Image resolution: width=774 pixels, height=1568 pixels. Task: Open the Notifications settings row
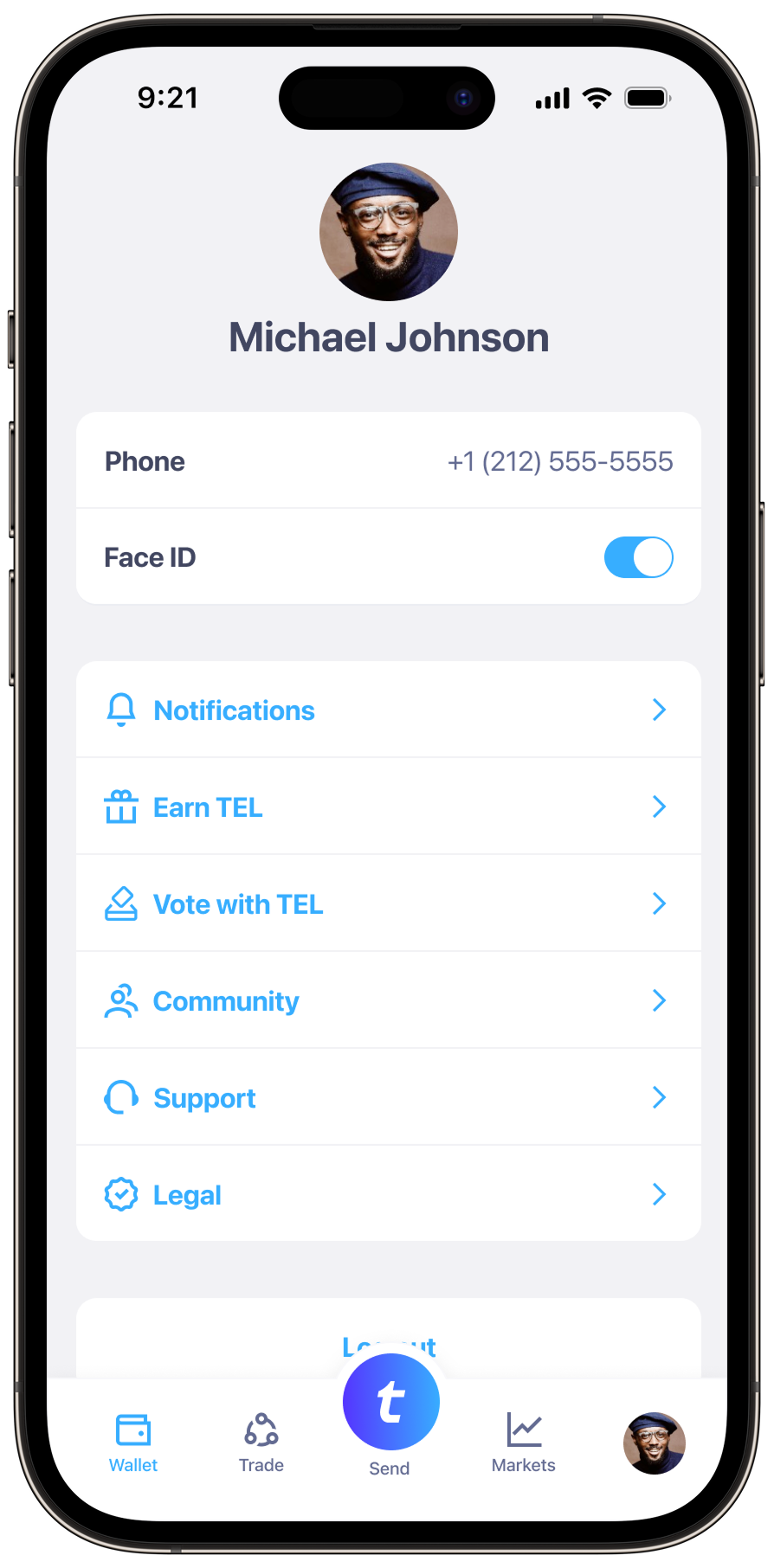coord(388,710)
